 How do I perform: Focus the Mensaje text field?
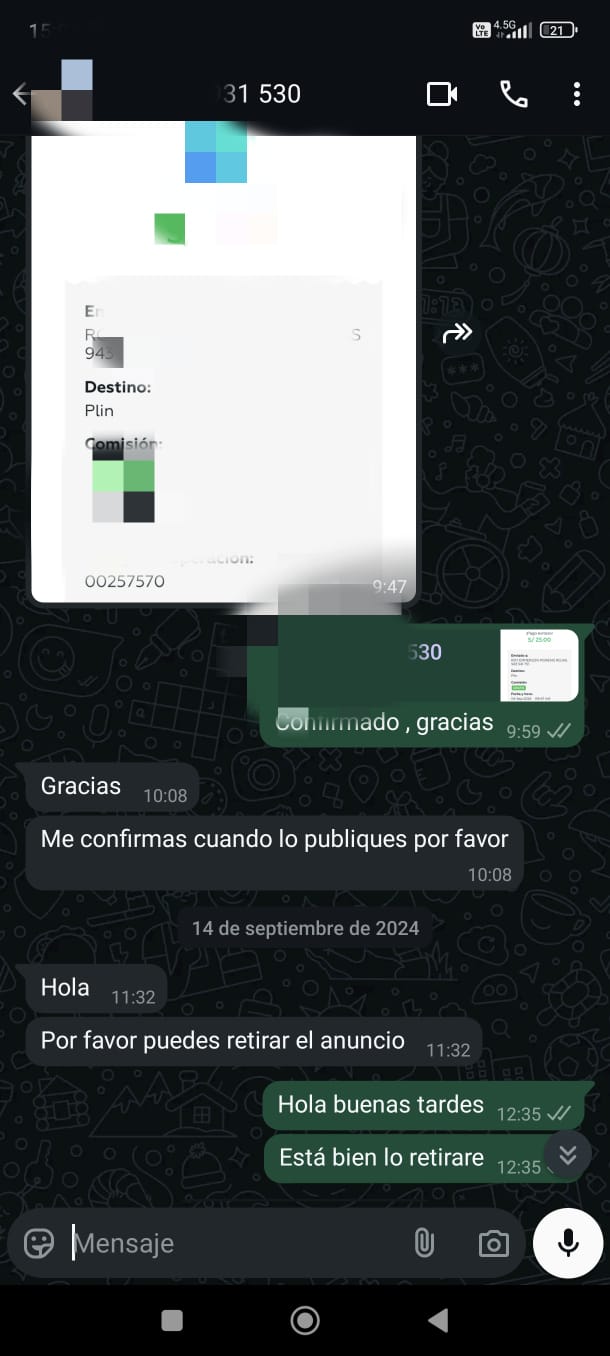tap(235, 1243)
